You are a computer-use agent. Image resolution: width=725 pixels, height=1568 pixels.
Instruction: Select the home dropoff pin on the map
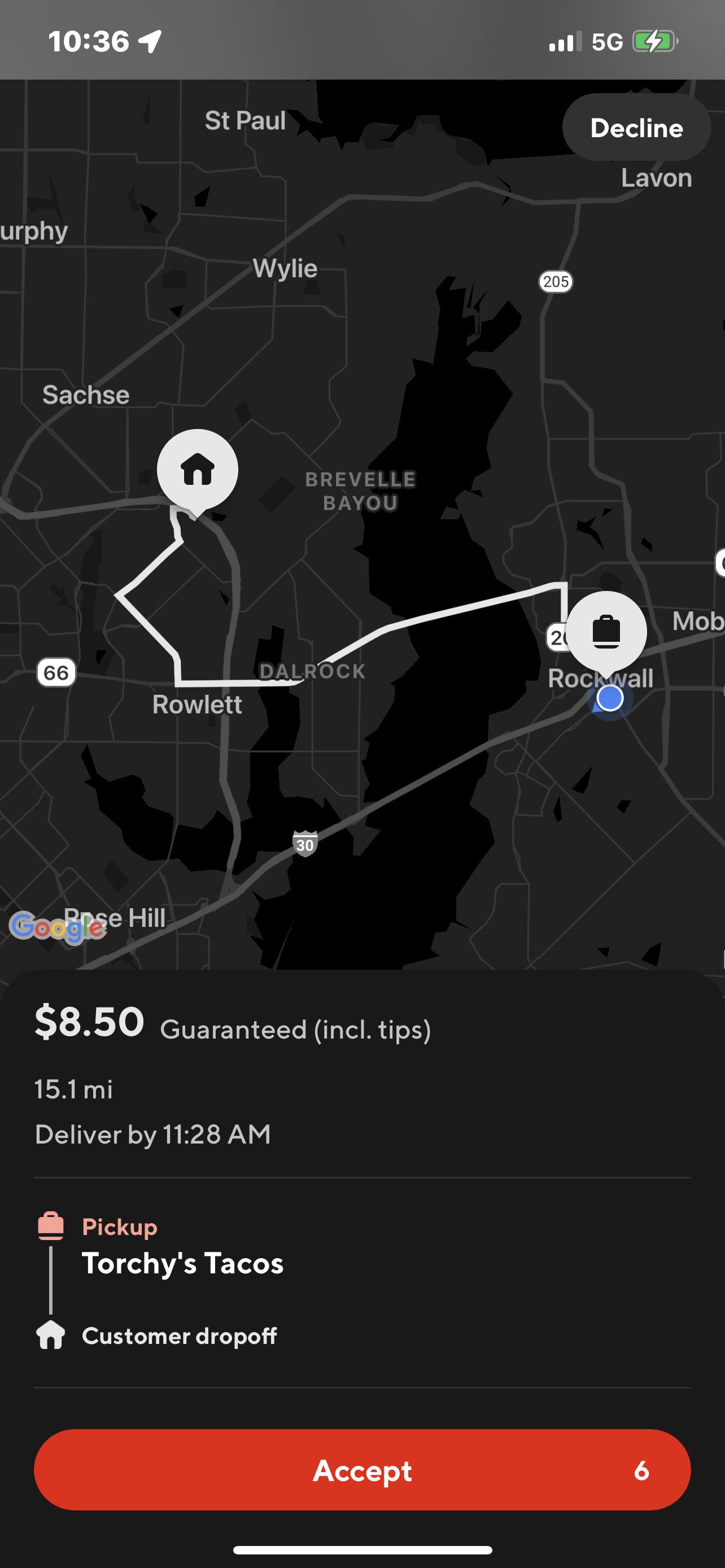(198, 470)
